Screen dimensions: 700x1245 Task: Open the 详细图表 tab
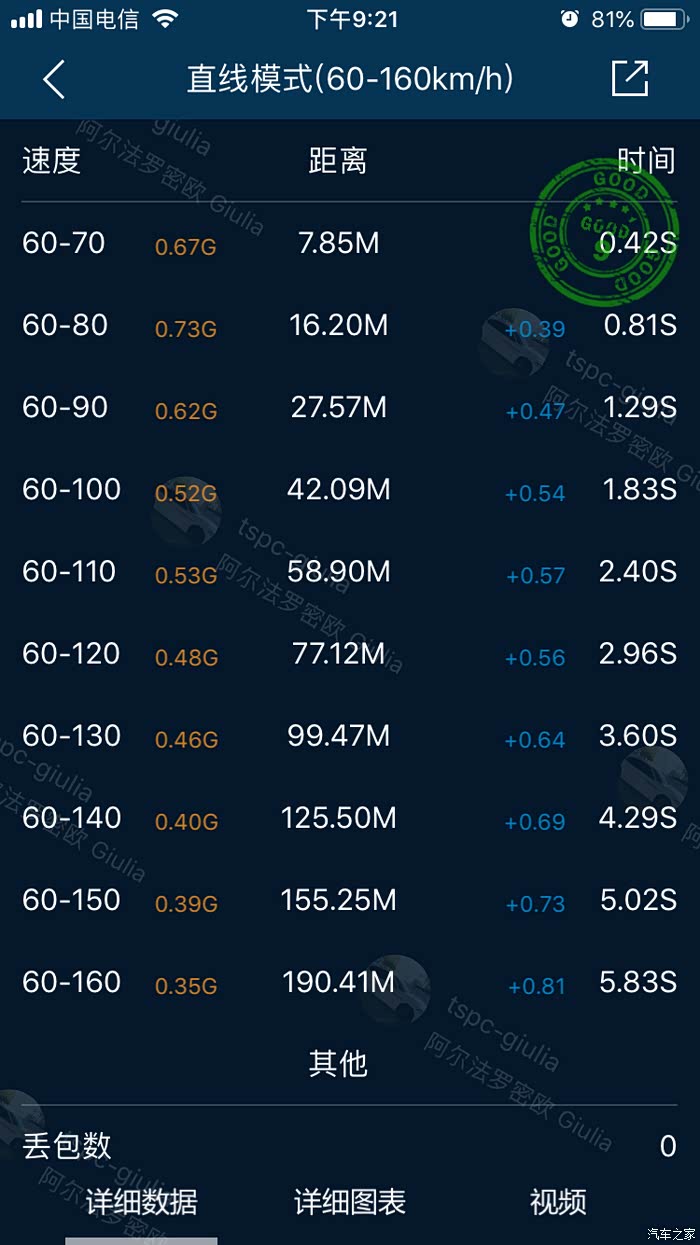click(350, 1202)
